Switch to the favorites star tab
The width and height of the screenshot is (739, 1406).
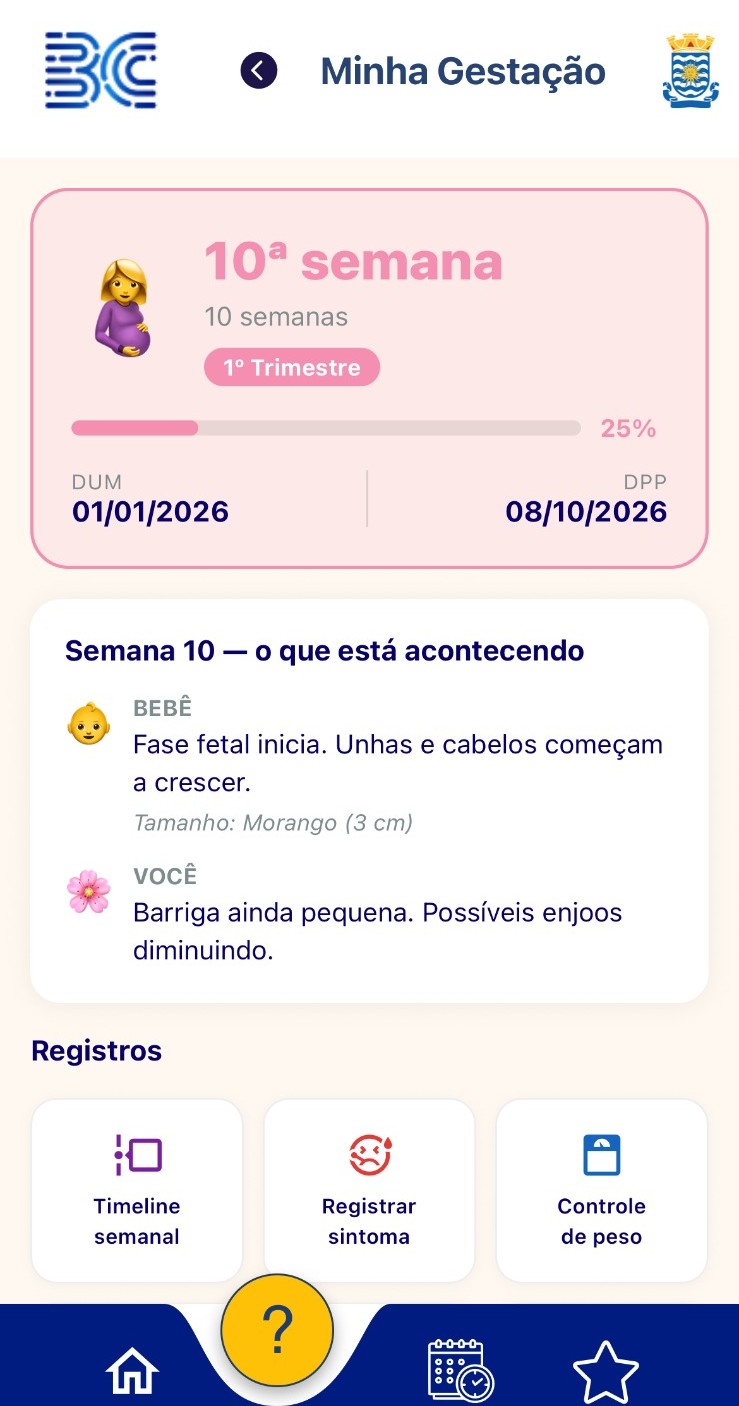pos(606,1372)
